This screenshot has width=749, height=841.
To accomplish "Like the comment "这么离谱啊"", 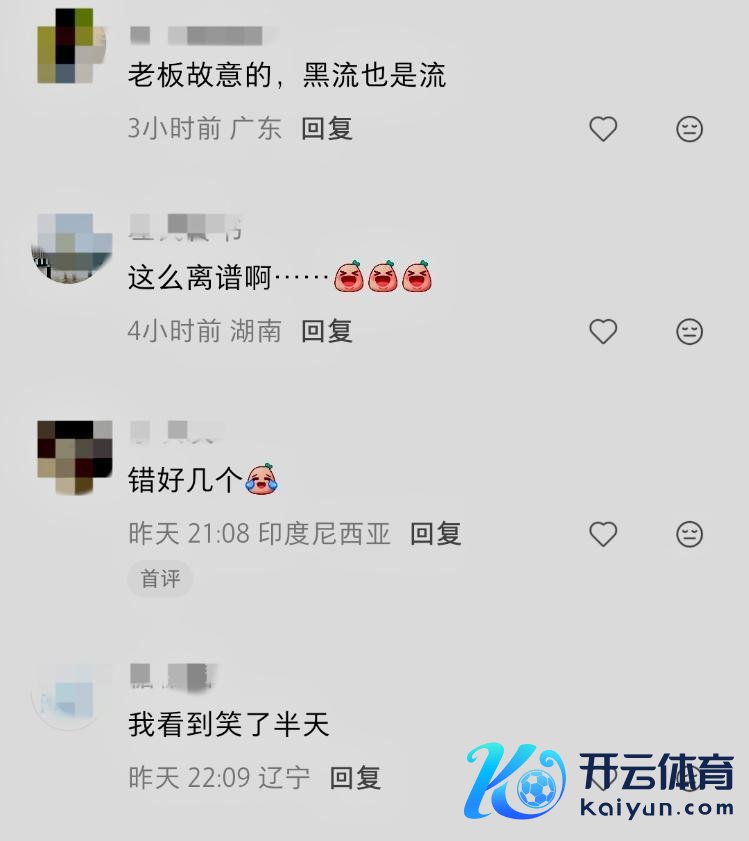I will (603, 331).
